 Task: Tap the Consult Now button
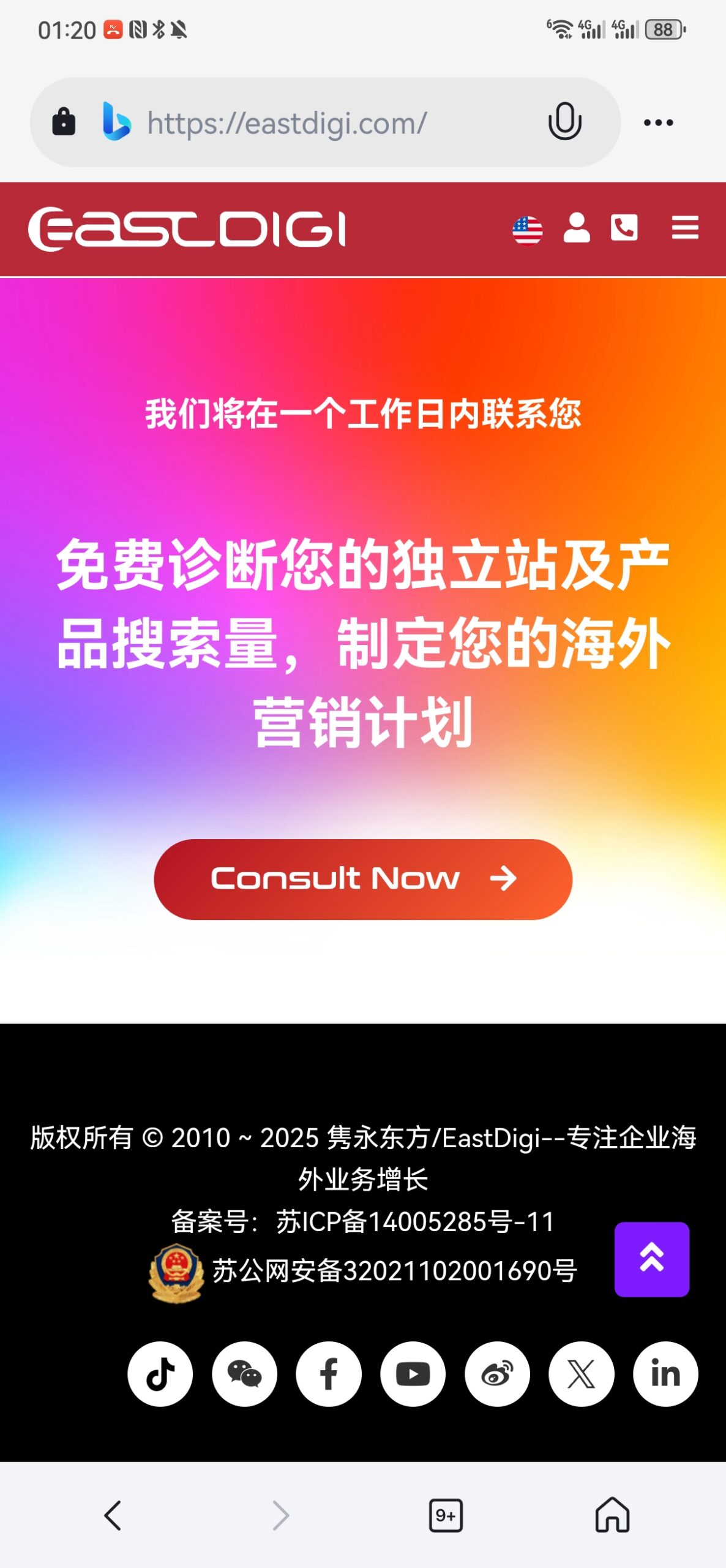(362, 879)
